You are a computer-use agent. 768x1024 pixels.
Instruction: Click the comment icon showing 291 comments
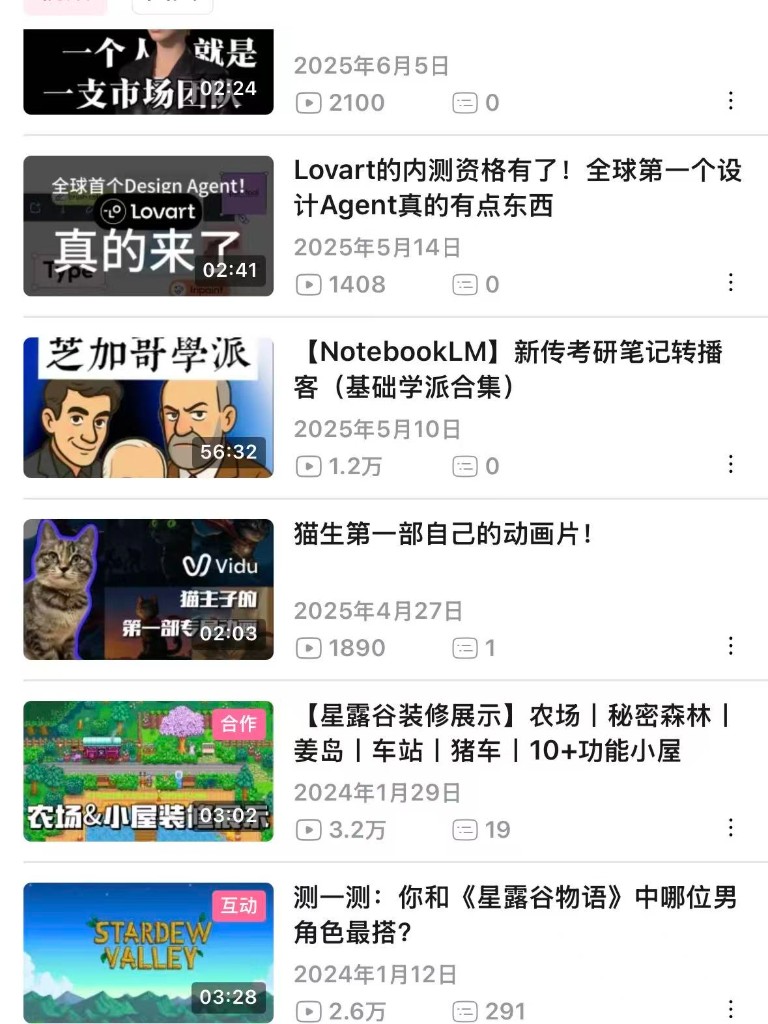coord(466,1011)
